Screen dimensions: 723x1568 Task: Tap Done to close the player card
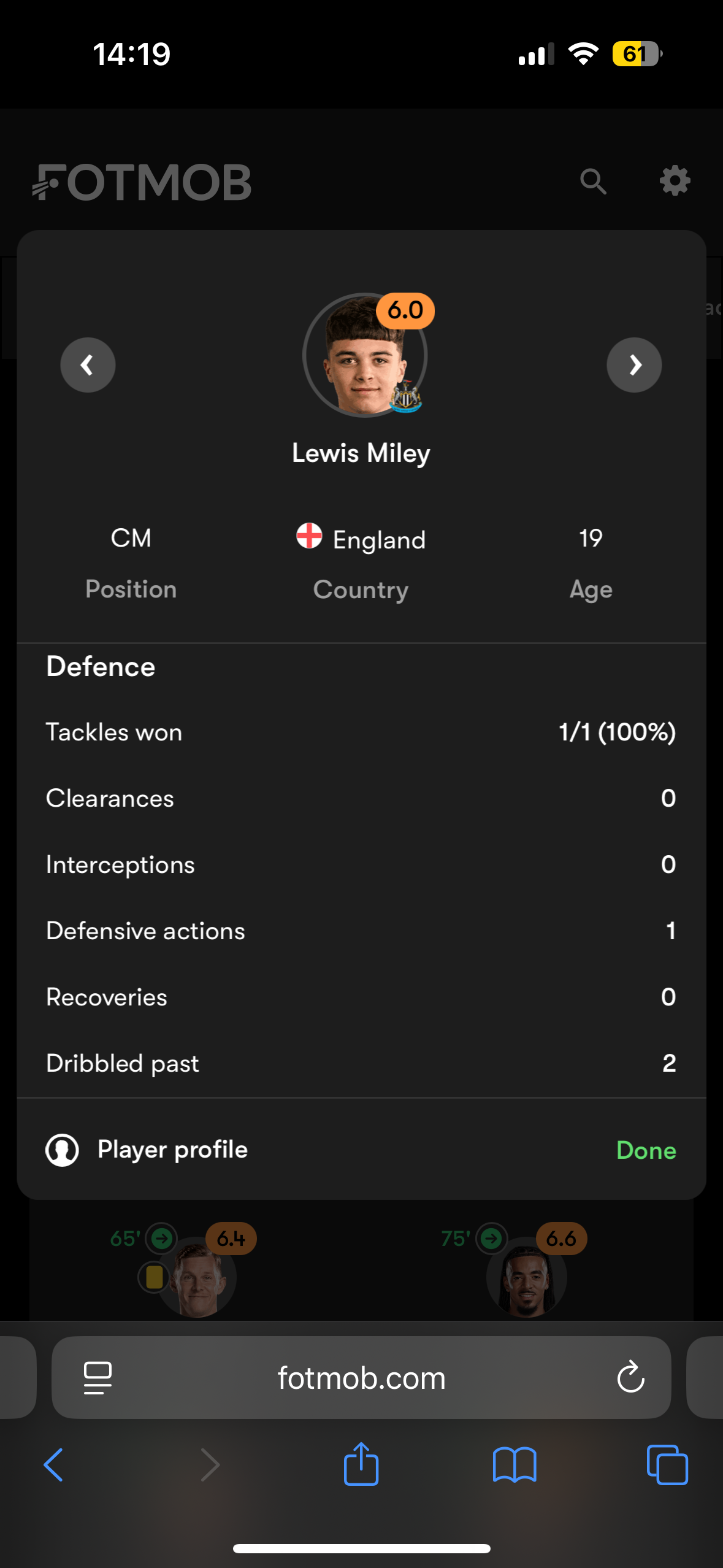click(646, 1150)
